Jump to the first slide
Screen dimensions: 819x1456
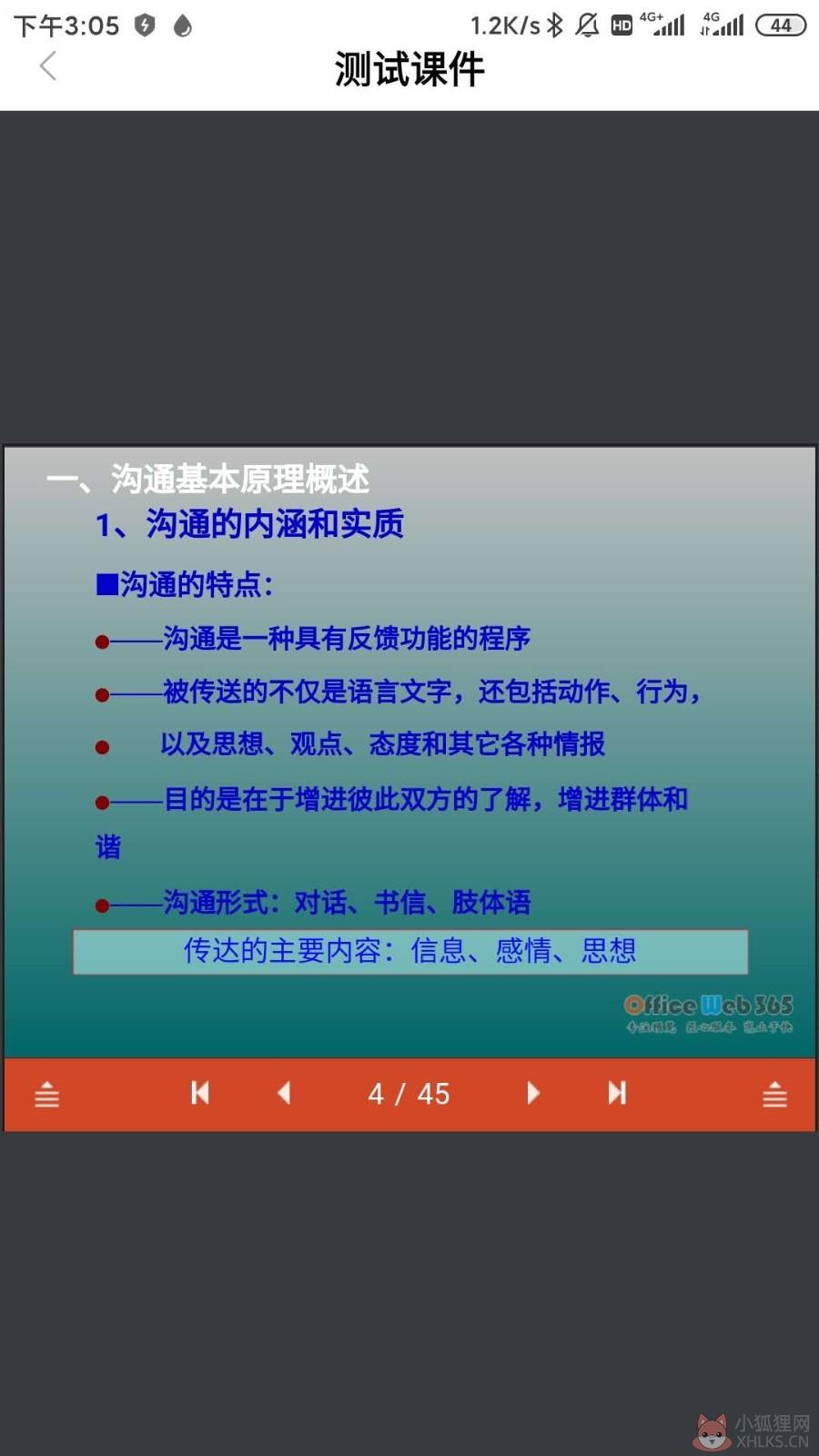pos(200,1093)
